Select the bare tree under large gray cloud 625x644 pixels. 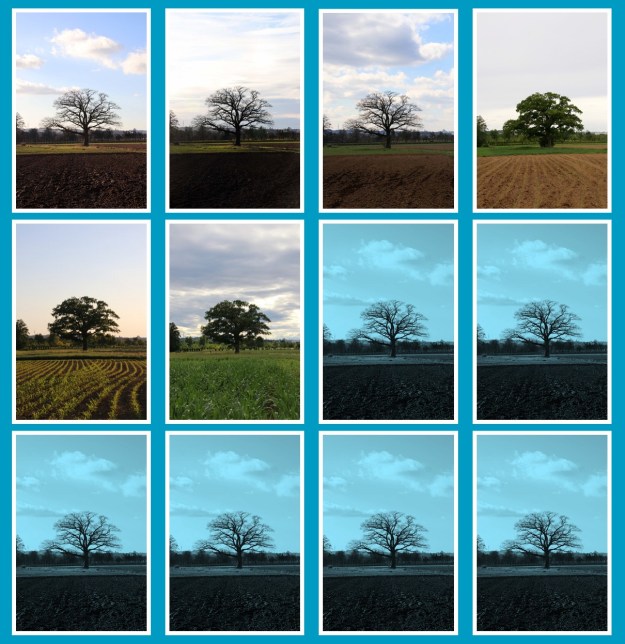[388, 110]
